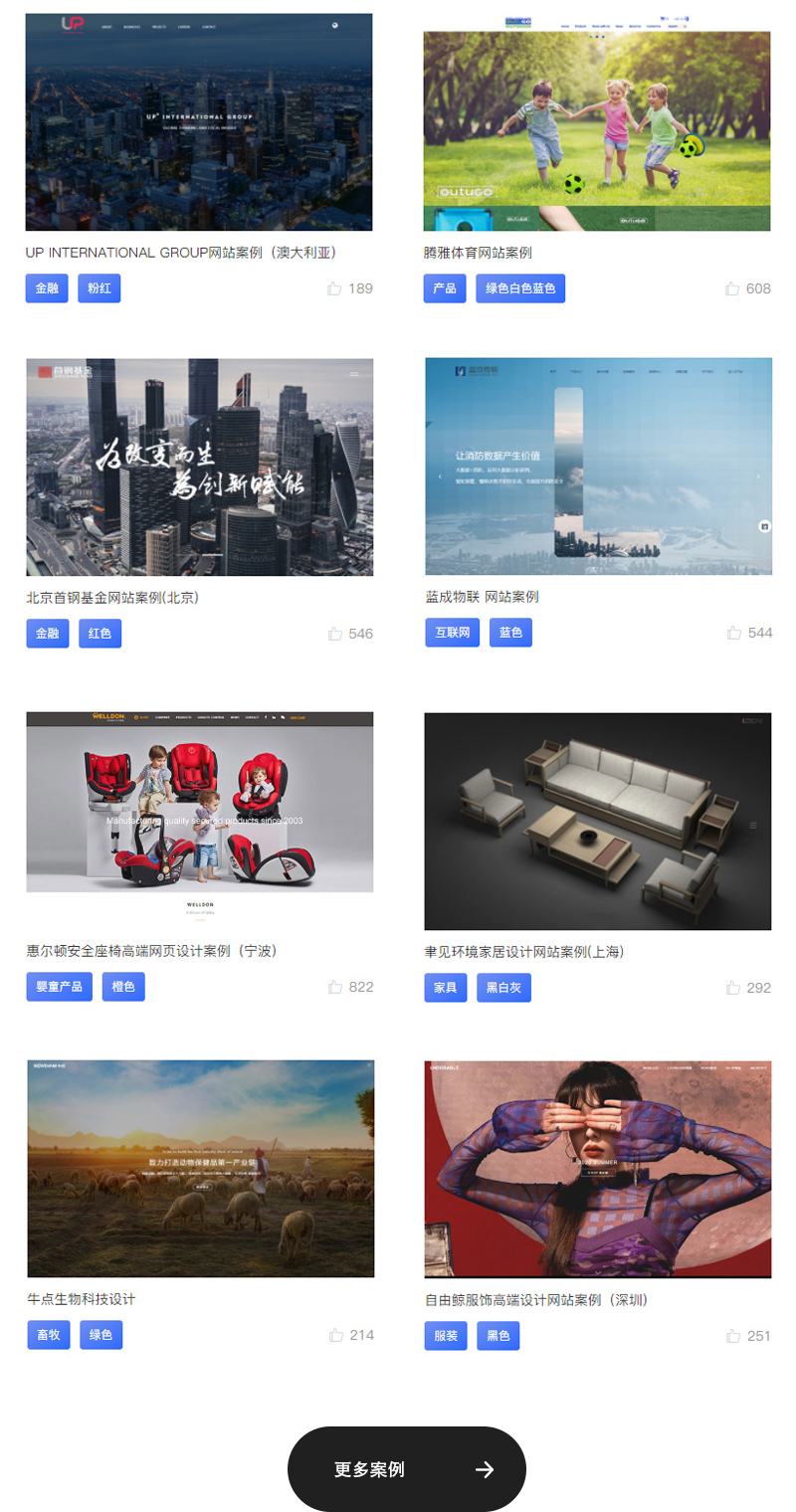
Task: Select the 畜牧 tag
Action: tap(49, 1335)
